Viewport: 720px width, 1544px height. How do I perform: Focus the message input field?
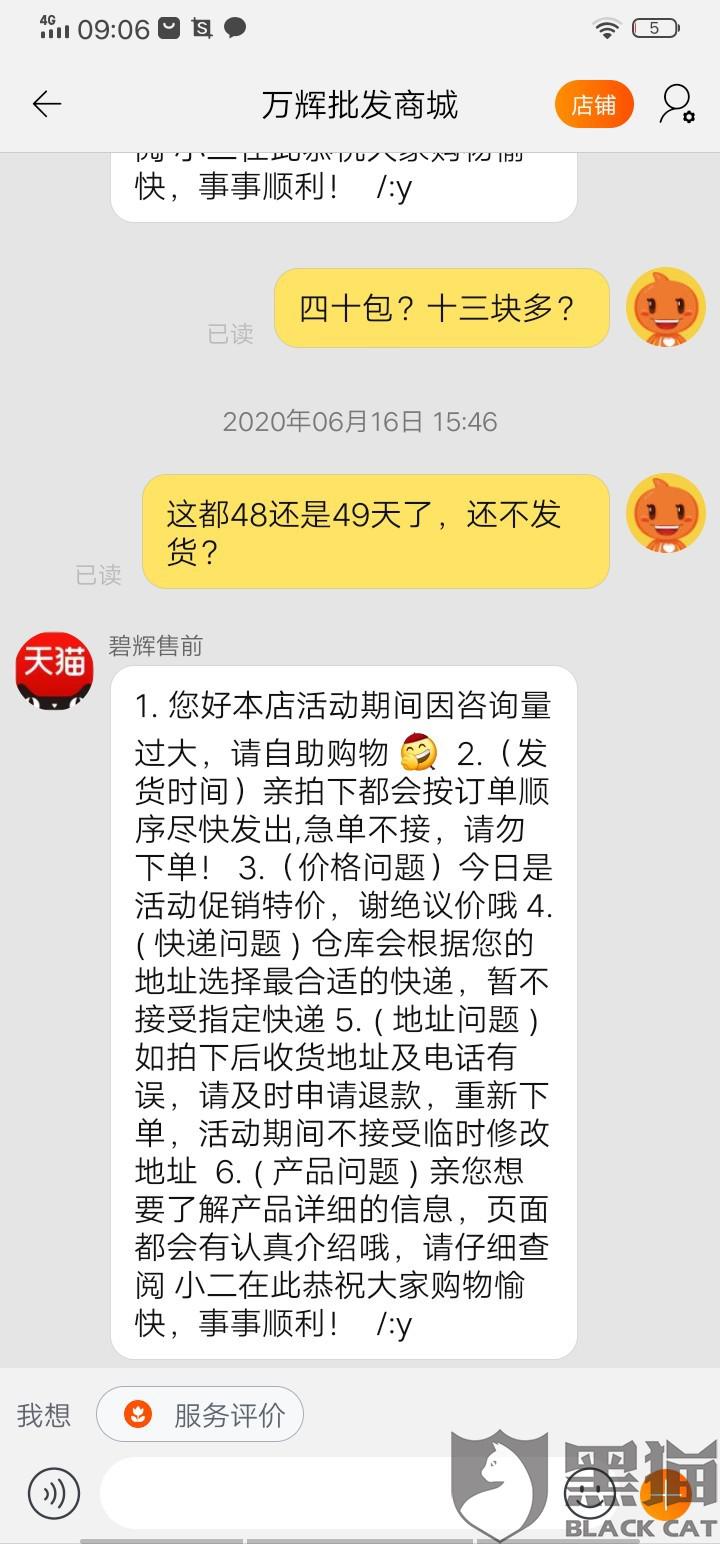330,1493
